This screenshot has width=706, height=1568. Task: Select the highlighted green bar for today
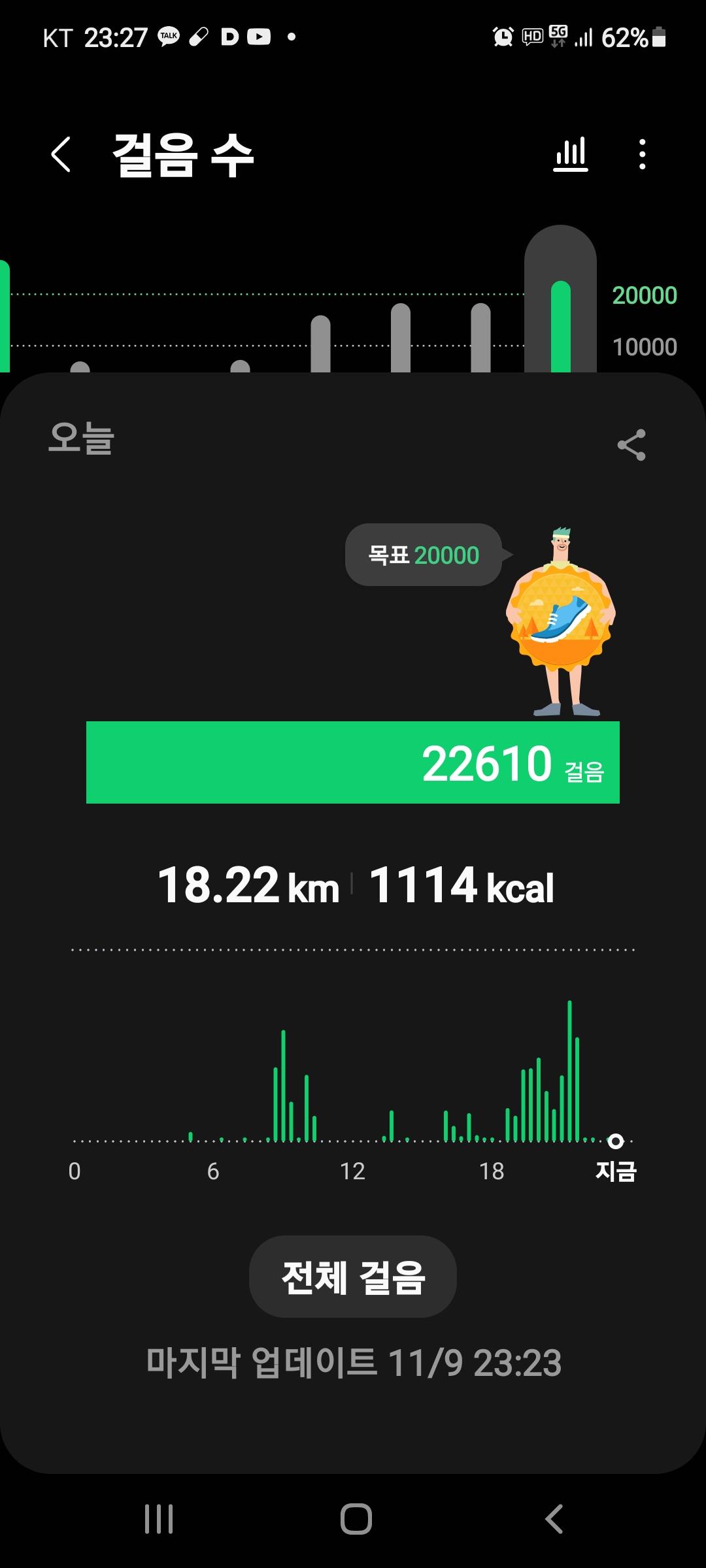pyautogui.click(x=560, y=325)
